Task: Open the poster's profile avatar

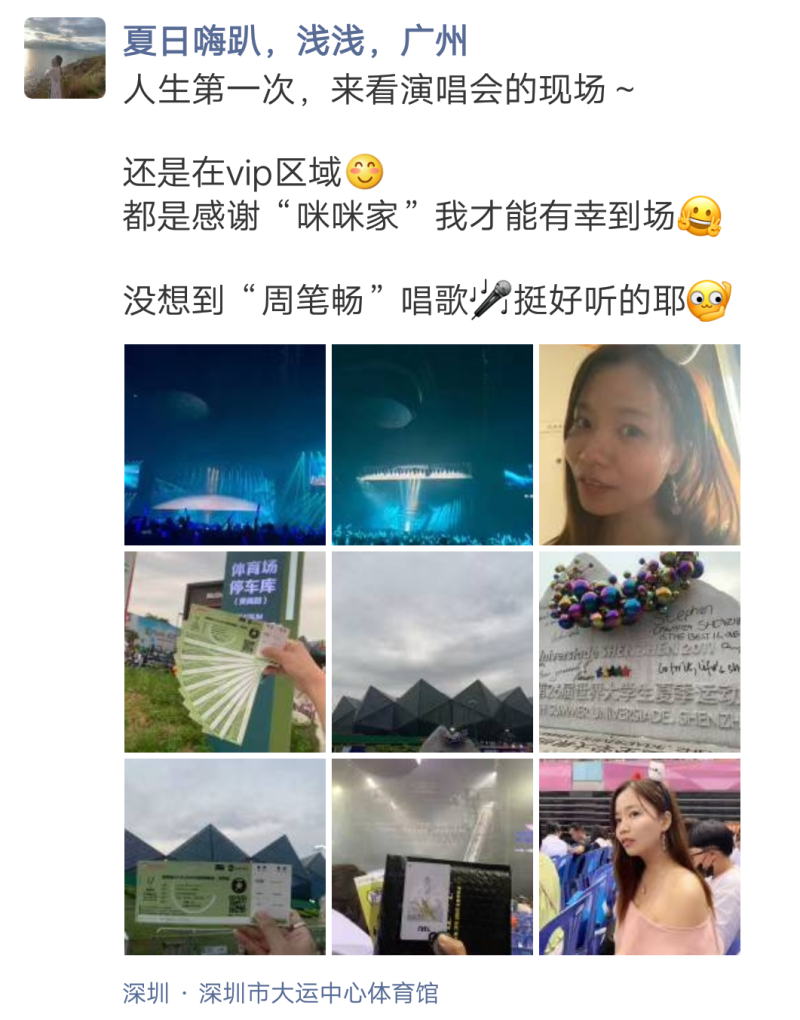Action: tap(65, 58)
